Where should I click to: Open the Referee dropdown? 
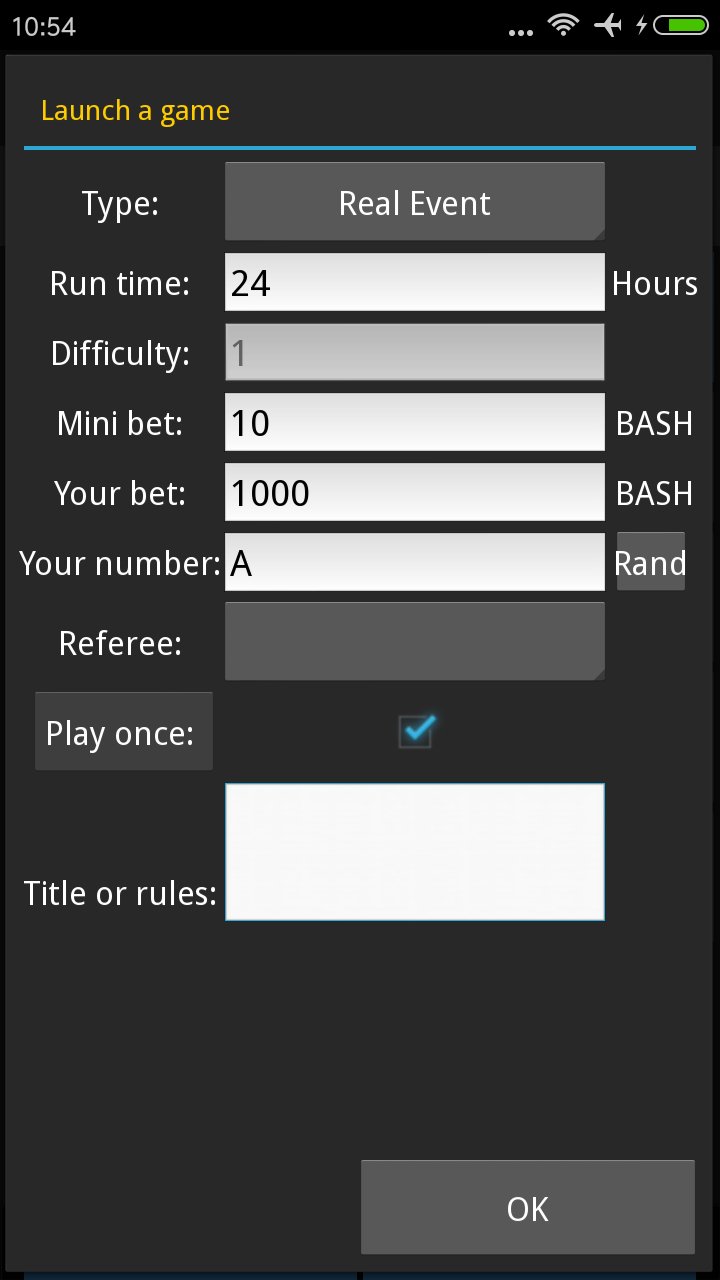tap(414, 642)
